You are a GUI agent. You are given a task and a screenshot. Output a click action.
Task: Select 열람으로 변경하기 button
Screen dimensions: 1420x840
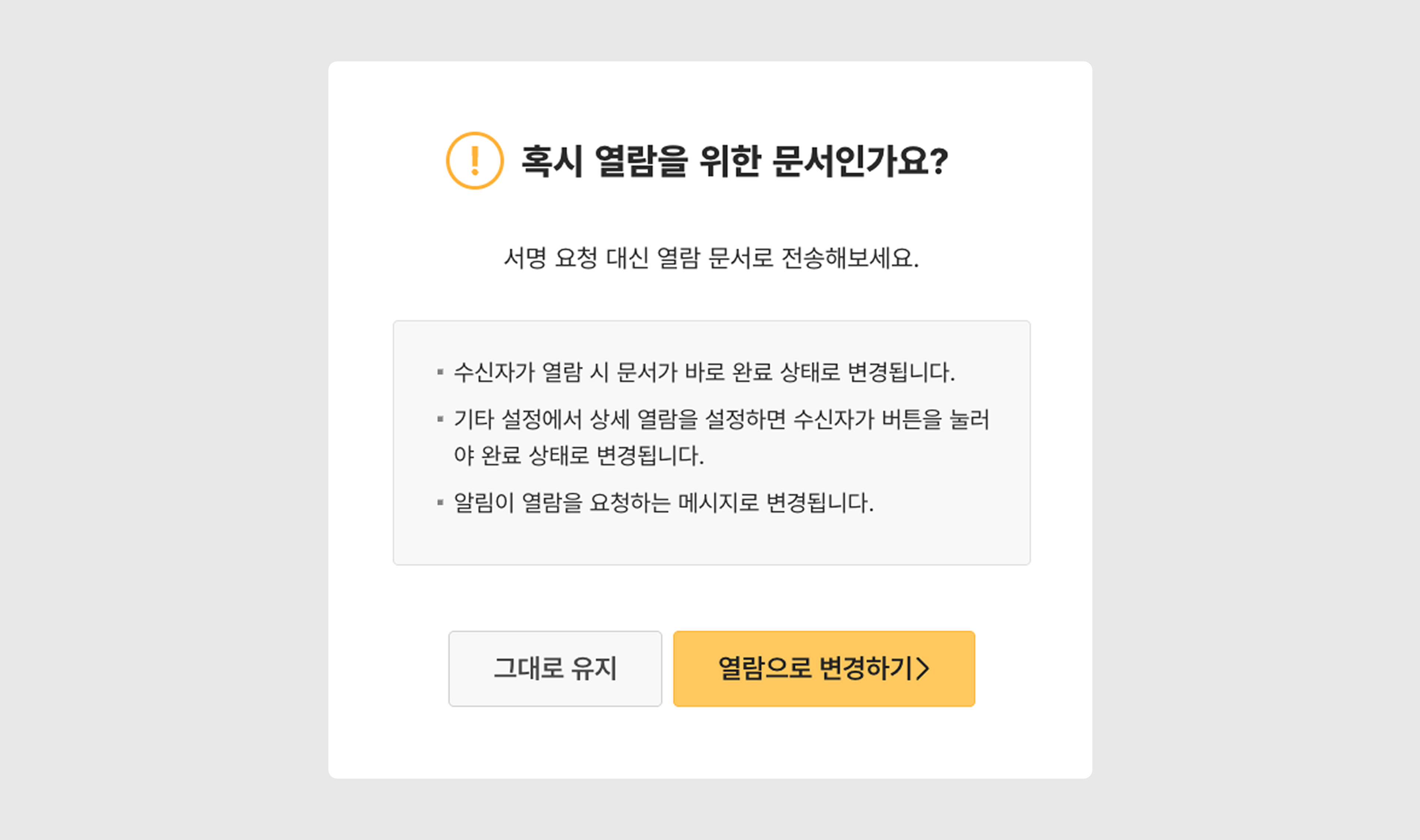(x=824, y=668)
